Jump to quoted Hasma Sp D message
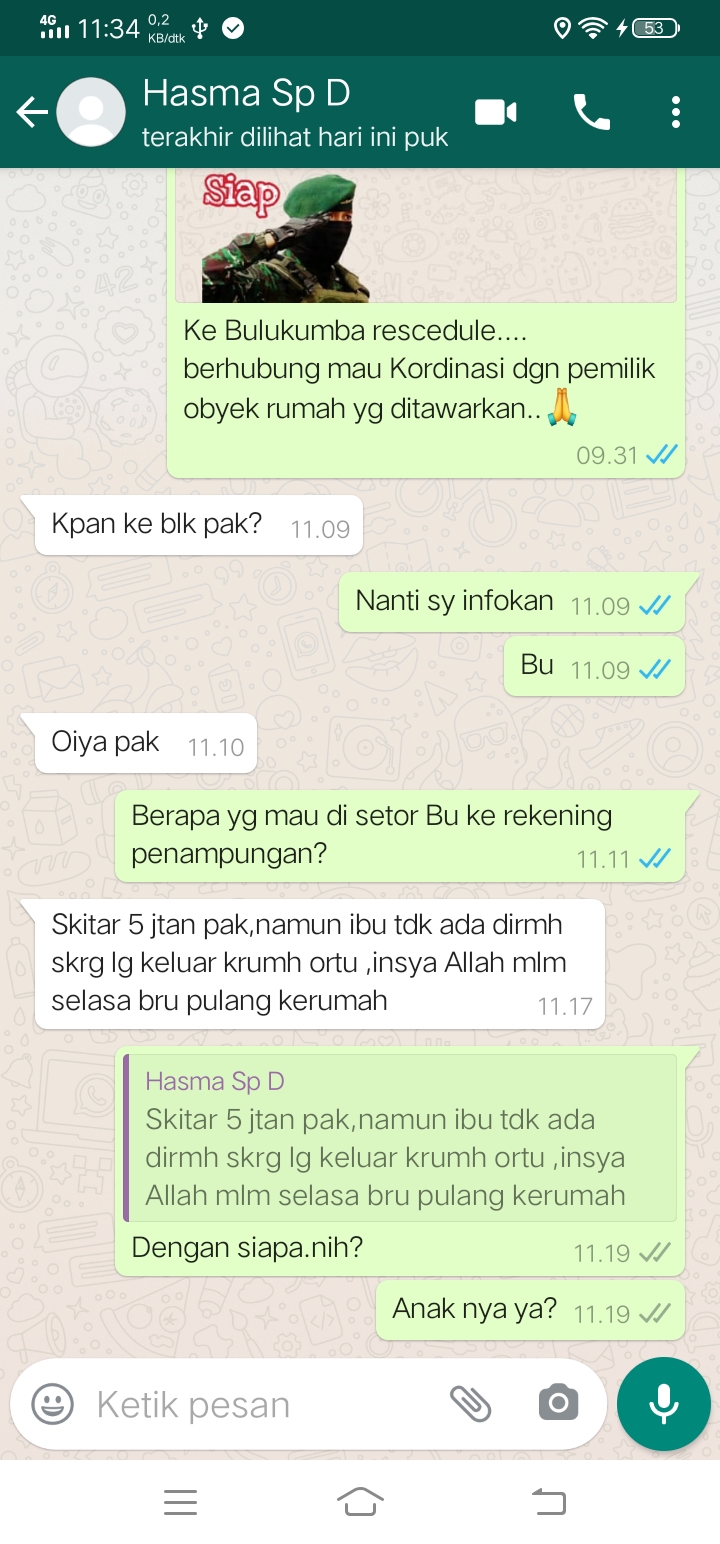The width and height of the screenshot is (720, 1544). coord(400,1138)
